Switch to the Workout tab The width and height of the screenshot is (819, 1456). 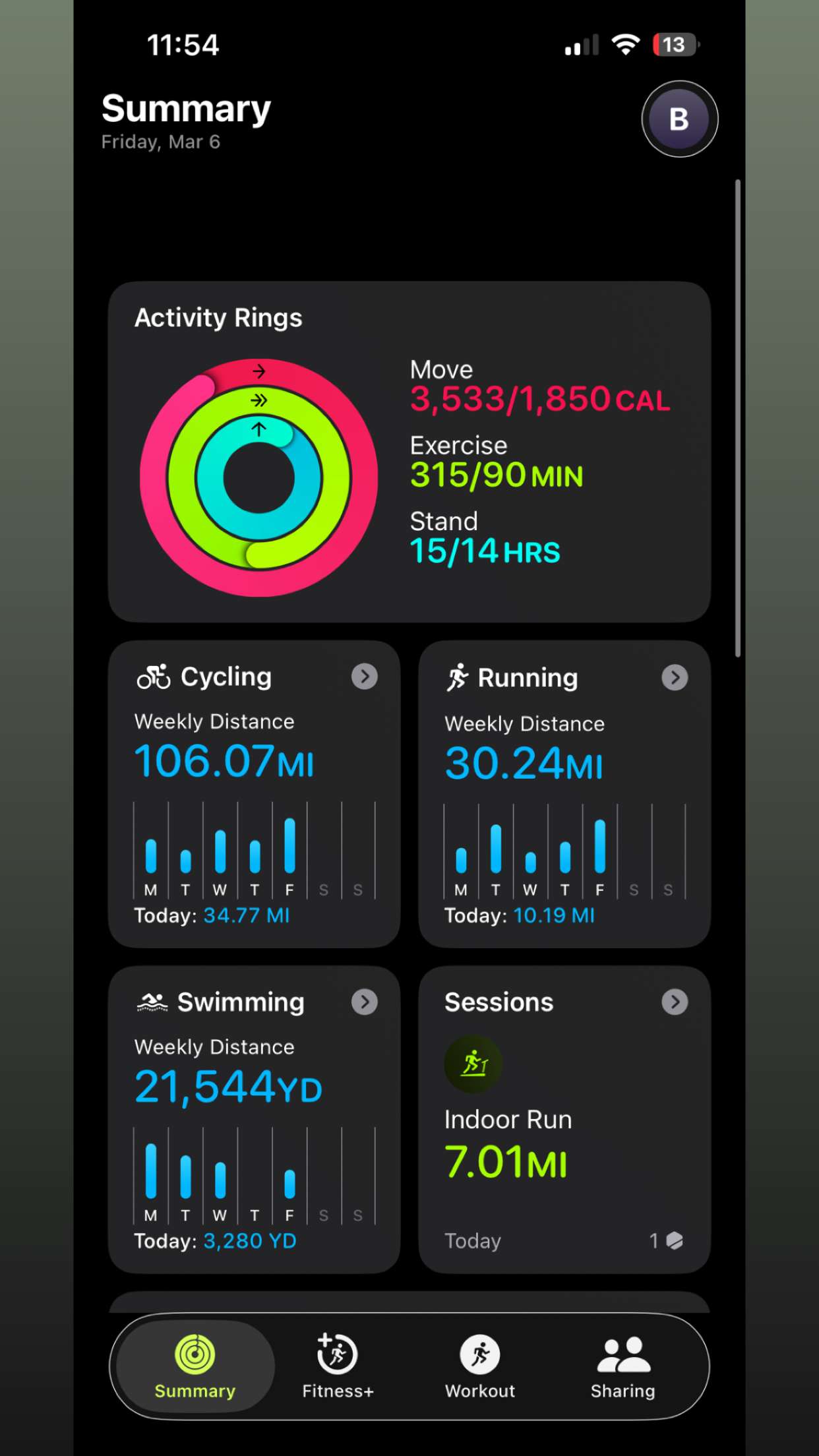480,1366
